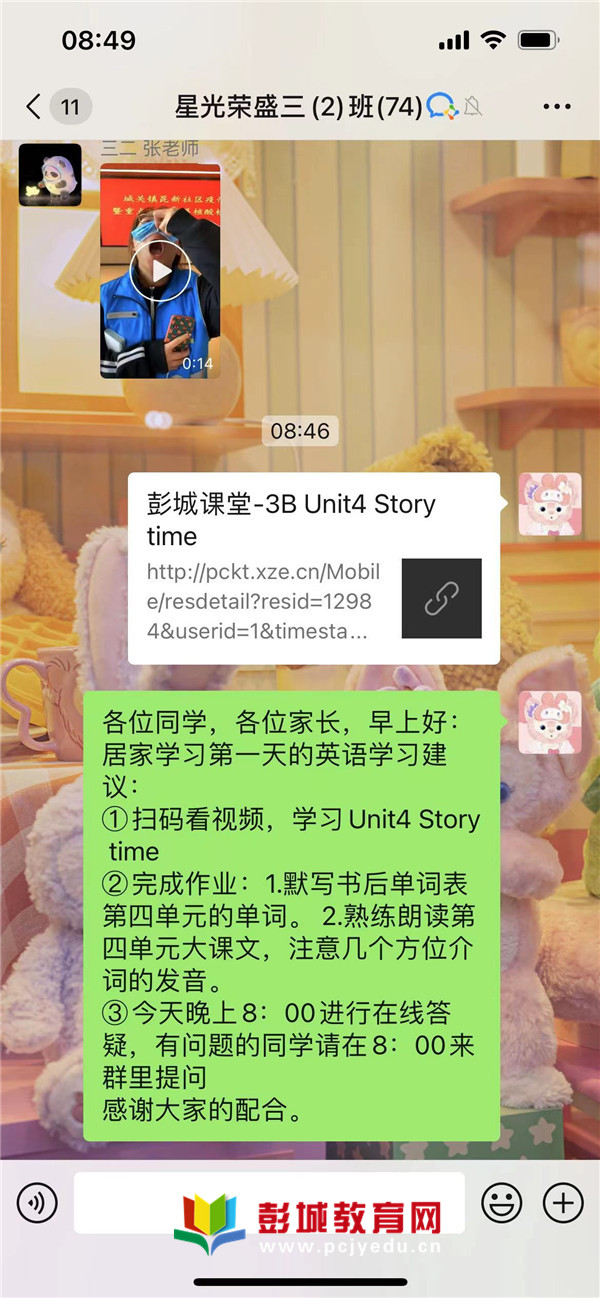Go back to the chat list

tap(35, 107)
